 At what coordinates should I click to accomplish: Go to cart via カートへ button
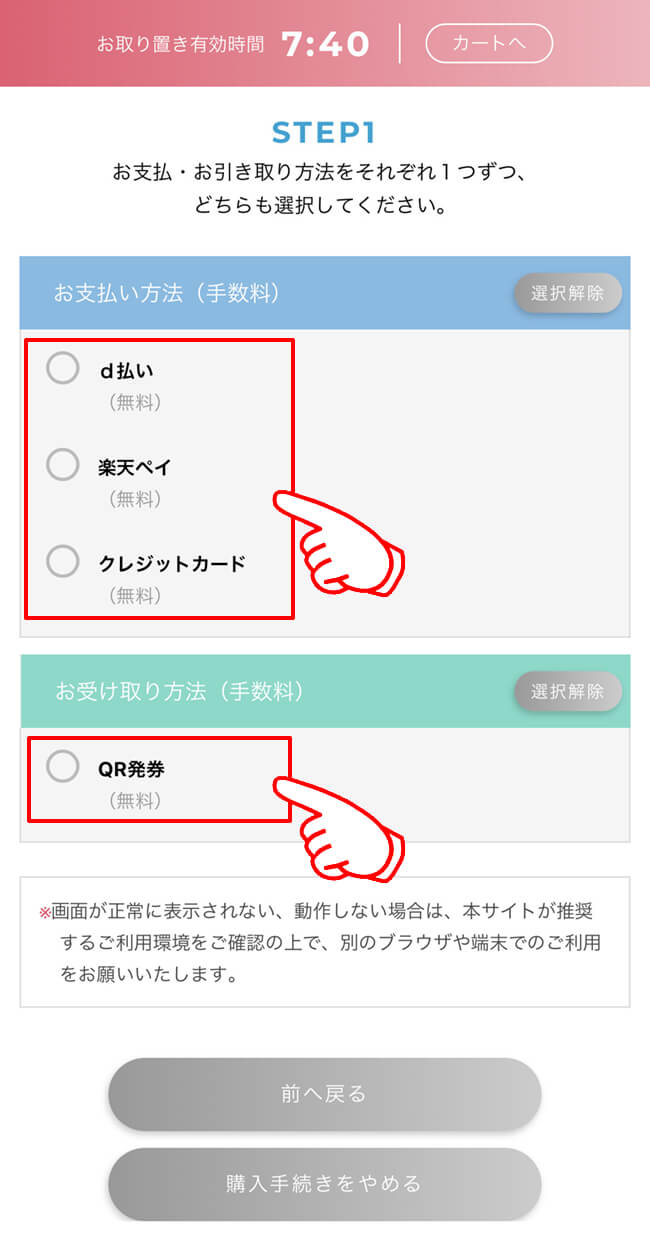pyautogui.click(x=488, y=43)
